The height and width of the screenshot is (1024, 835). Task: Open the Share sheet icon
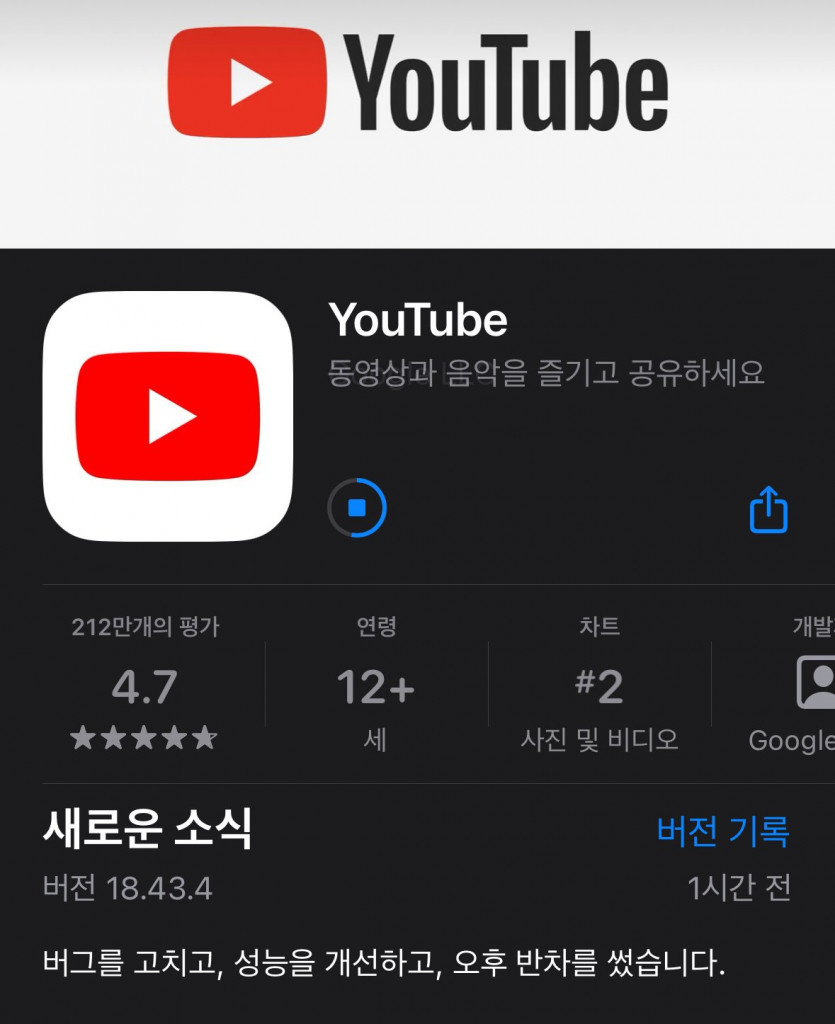pyautogui.click(x=768, y=509)
